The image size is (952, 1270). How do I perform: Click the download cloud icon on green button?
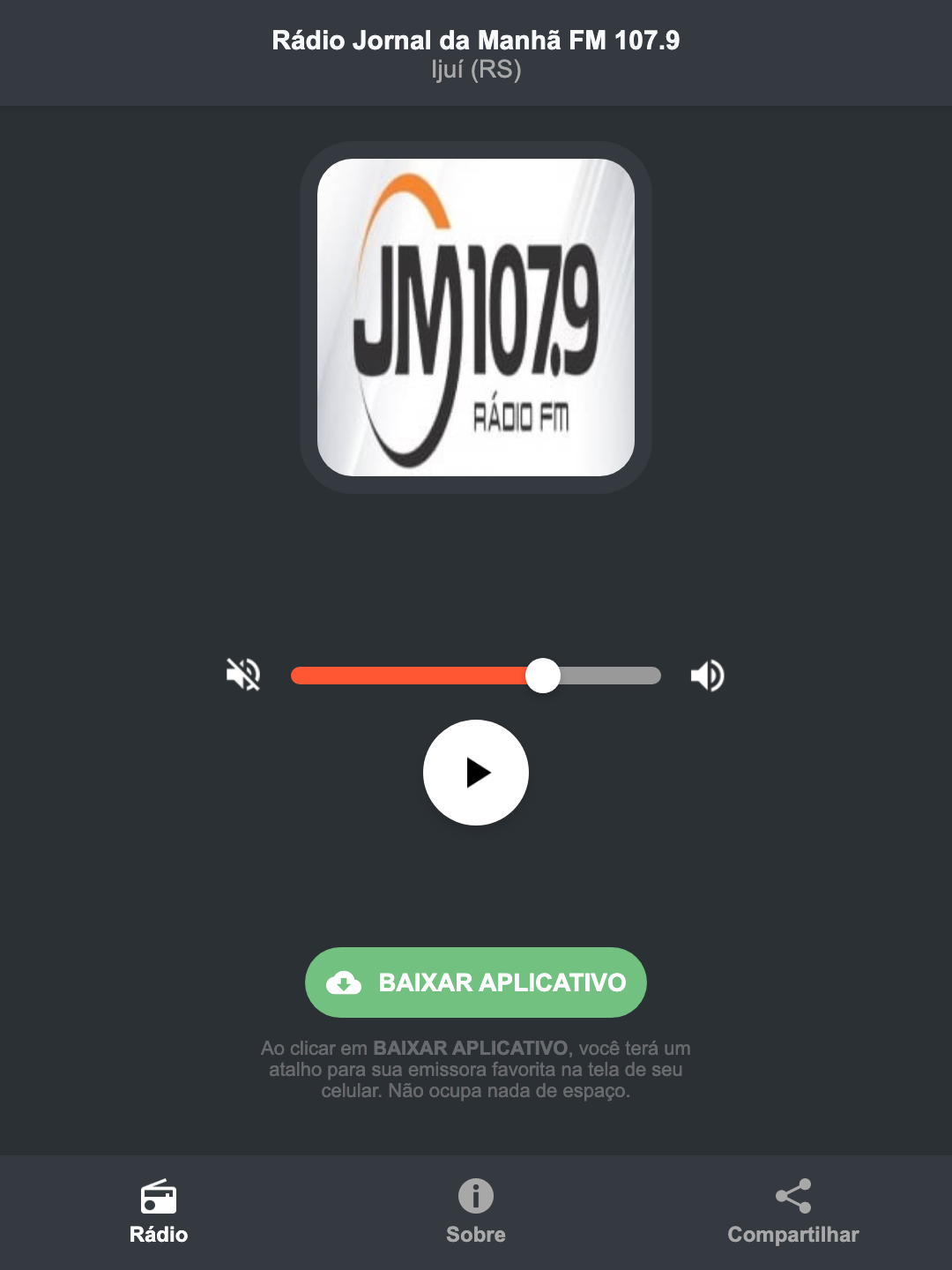(x=346, y=982)
